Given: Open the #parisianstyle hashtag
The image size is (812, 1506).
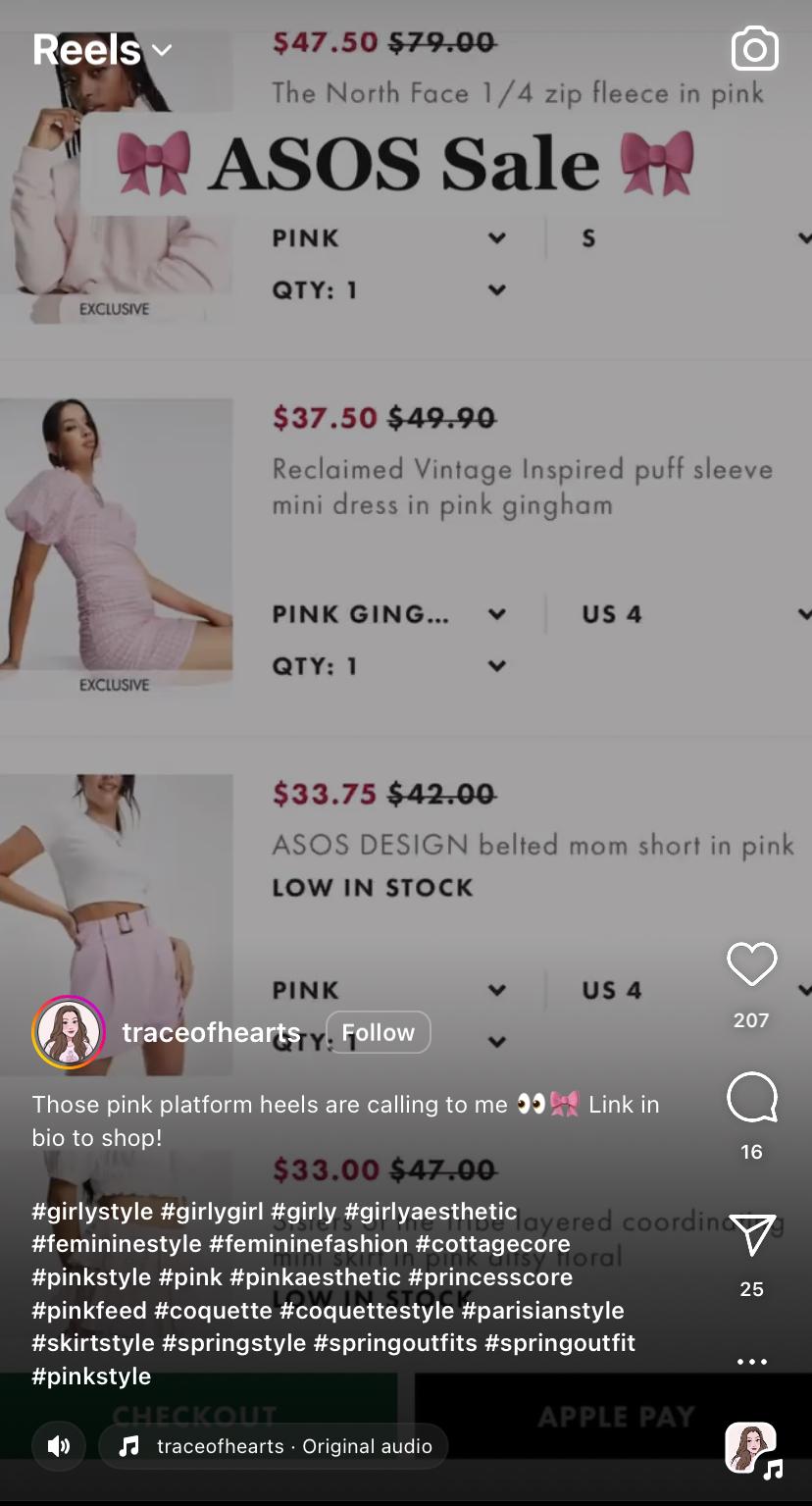Looking at the screenshot, I should tap(542, 1310).
